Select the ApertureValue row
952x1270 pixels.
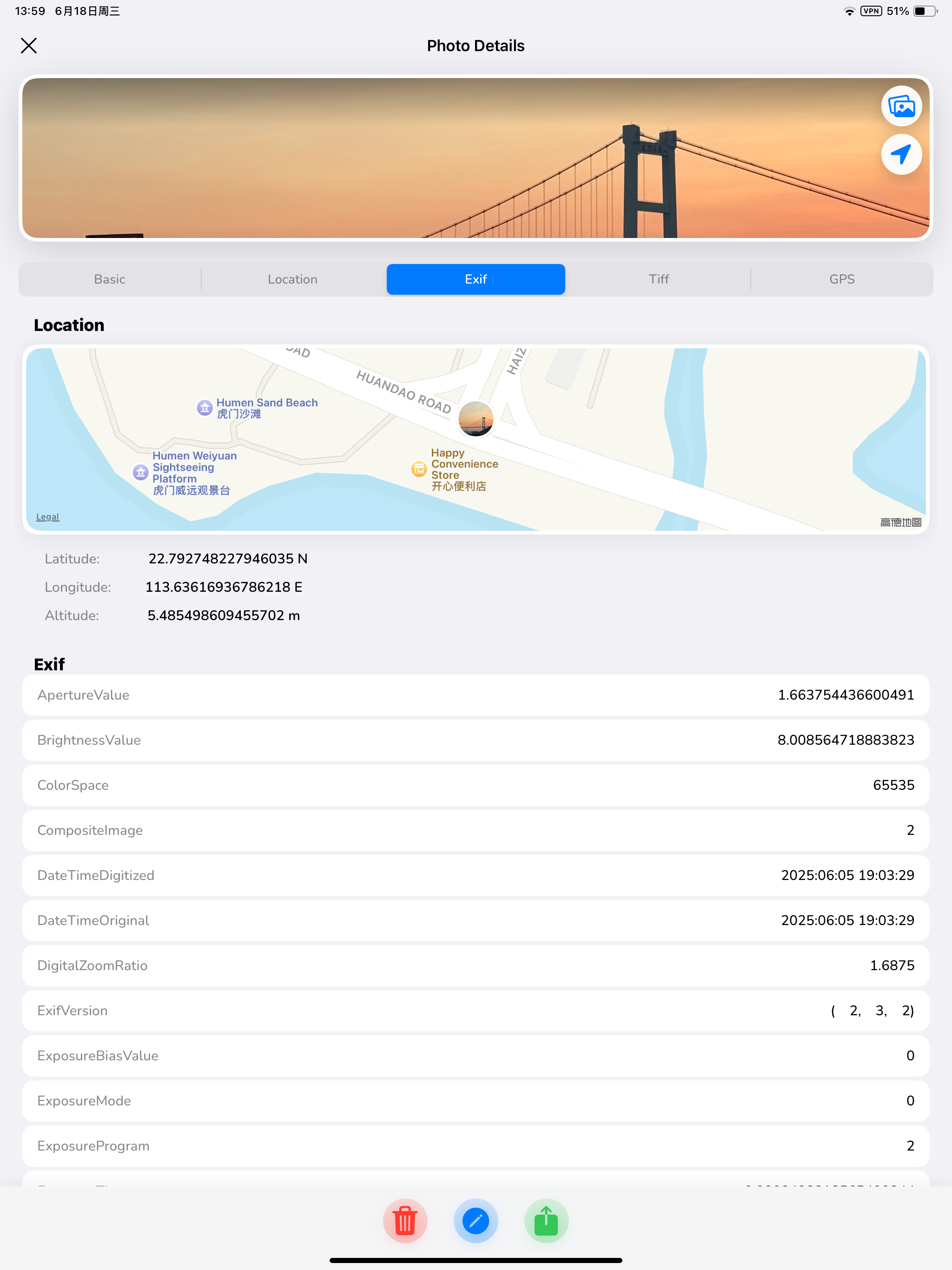[476, 695]
